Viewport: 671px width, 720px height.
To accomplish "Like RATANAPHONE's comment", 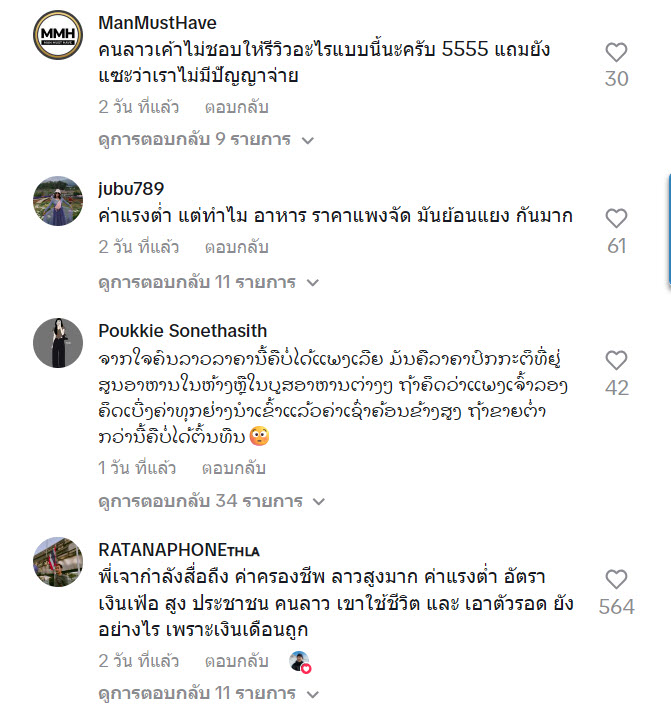I will pyautogui.click(x=617, y=579).
